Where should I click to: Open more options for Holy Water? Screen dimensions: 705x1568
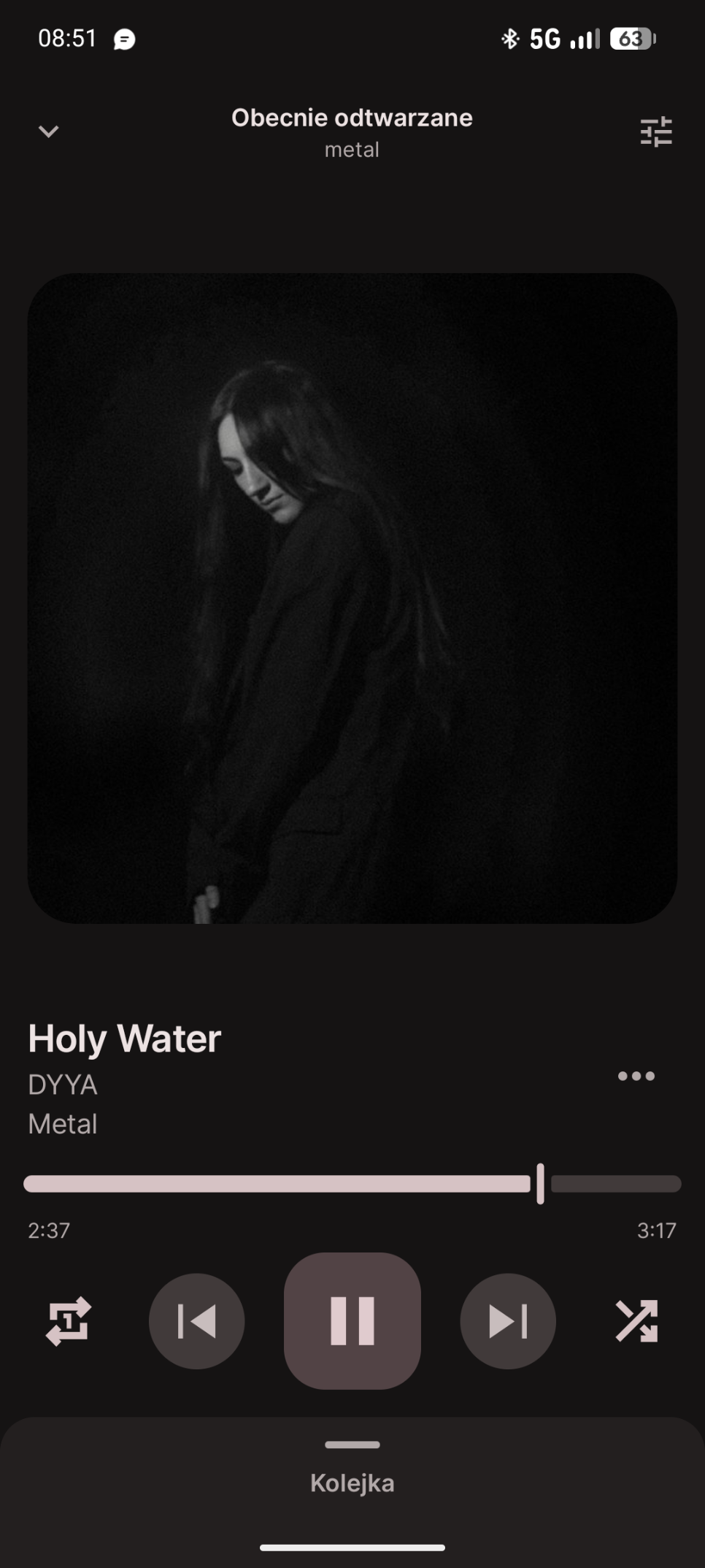636,1076
